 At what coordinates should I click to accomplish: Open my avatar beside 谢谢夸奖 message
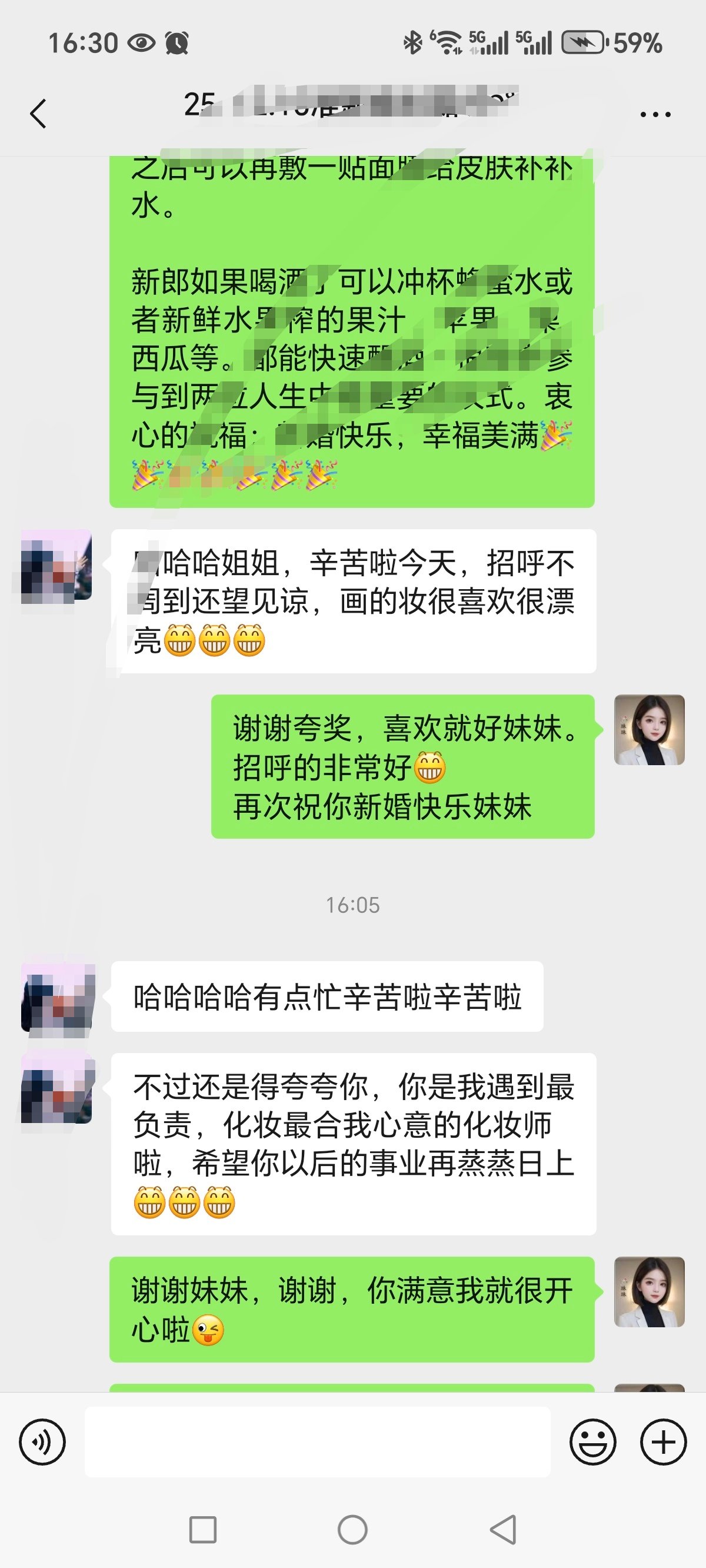[649, 729]
